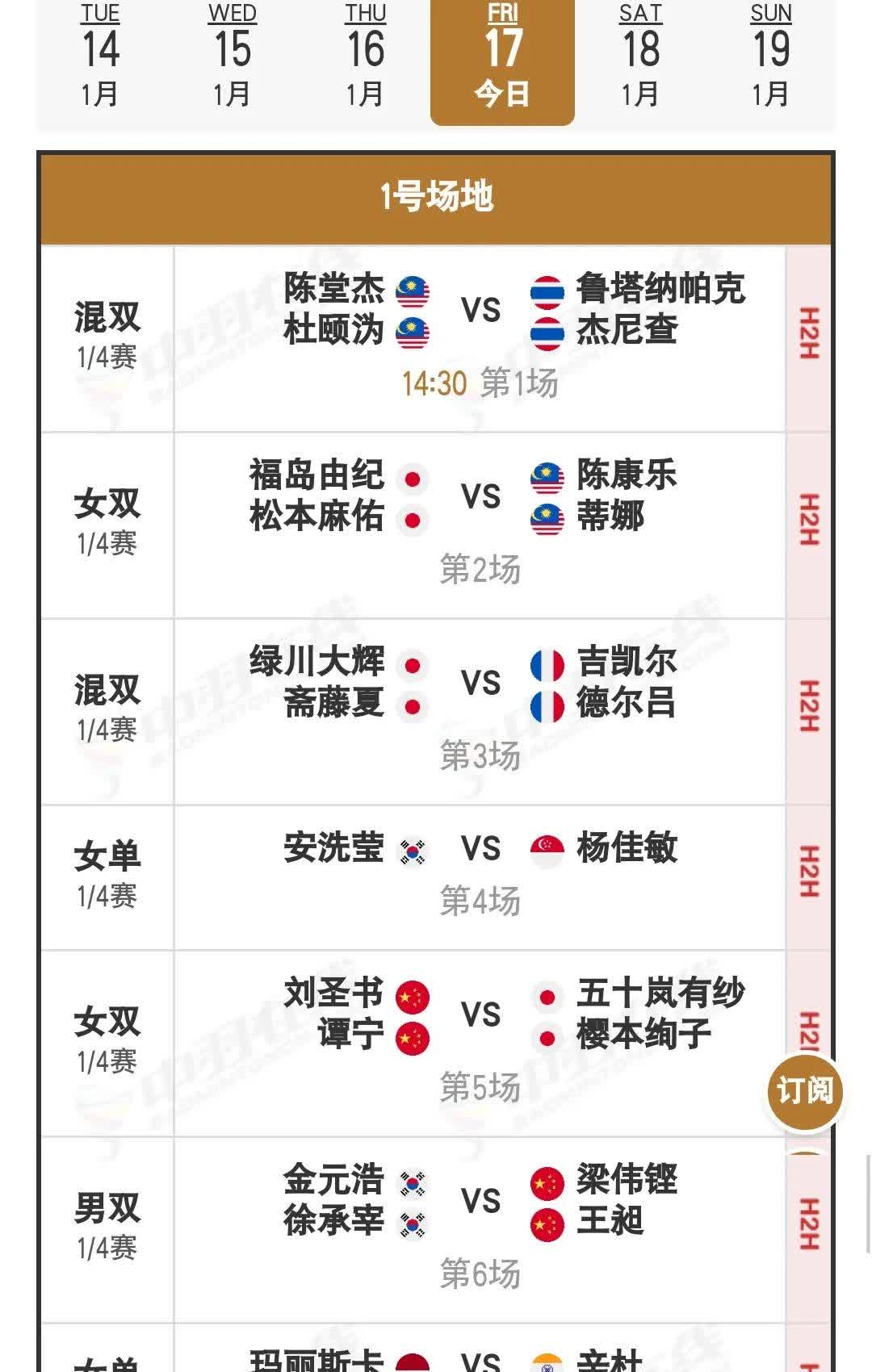Open Thursday 16 January matches
This screenshot has height=1372, width=872.
(366, 58)
